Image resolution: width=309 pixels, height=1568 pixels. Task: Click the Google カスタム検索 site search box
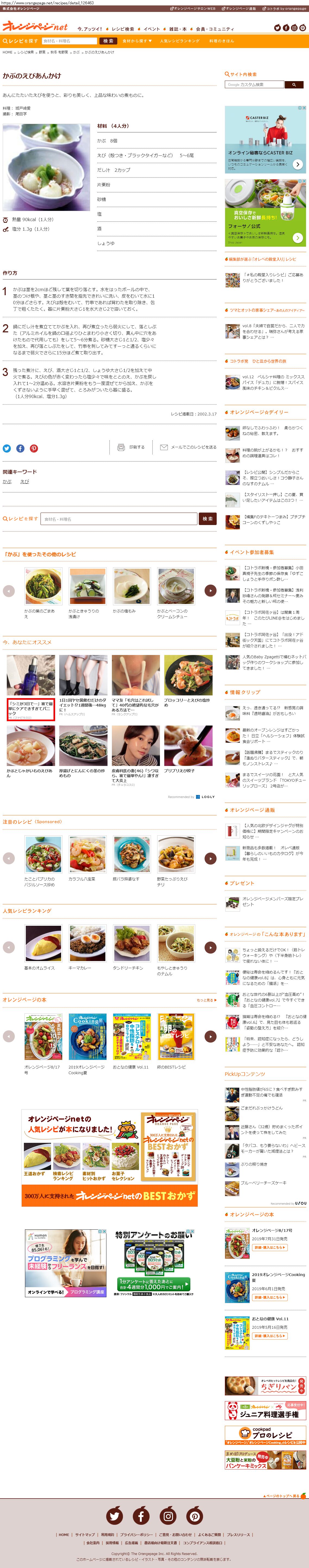pos(254,85)
